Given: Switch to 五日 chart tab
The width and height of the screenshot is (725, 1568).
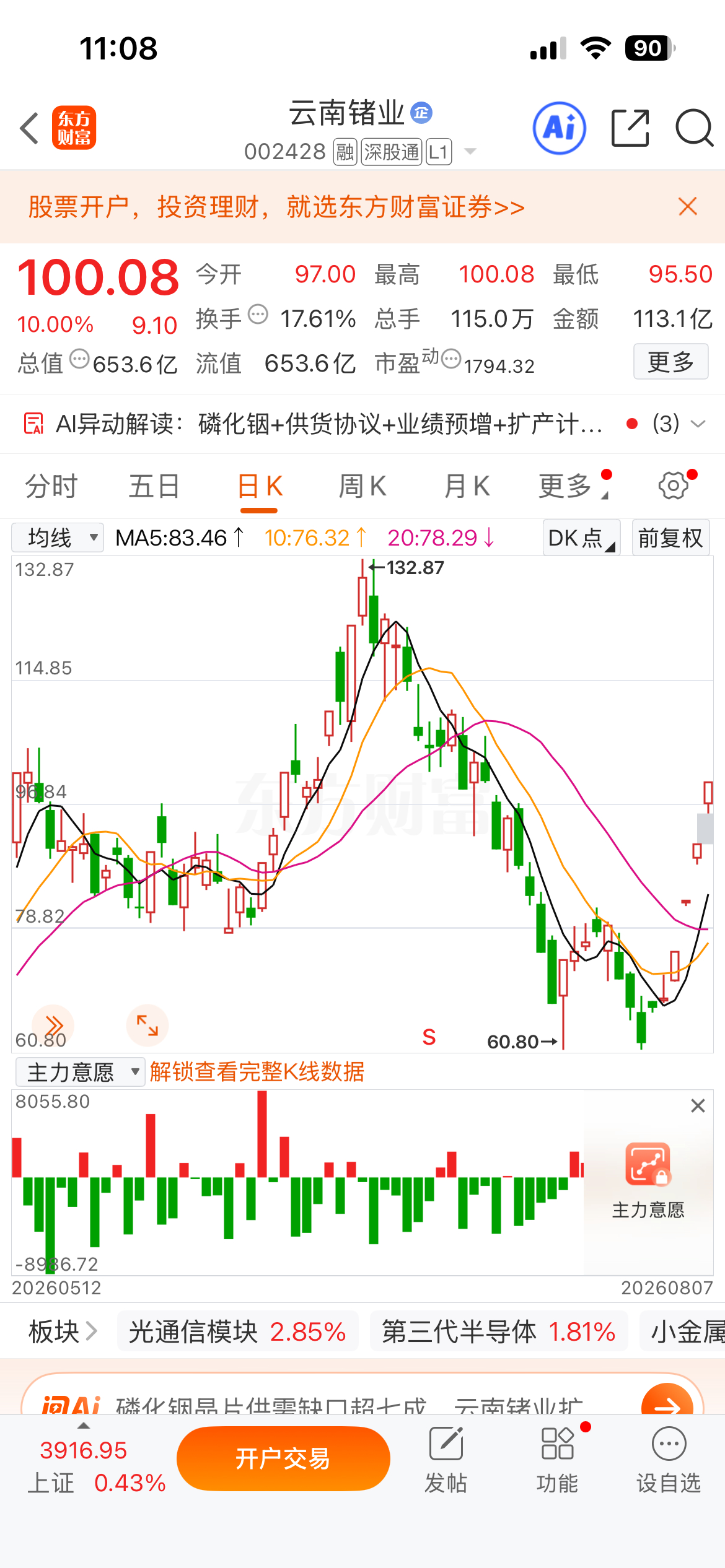Looking at the screenshot, I should (x=154, y=486).
